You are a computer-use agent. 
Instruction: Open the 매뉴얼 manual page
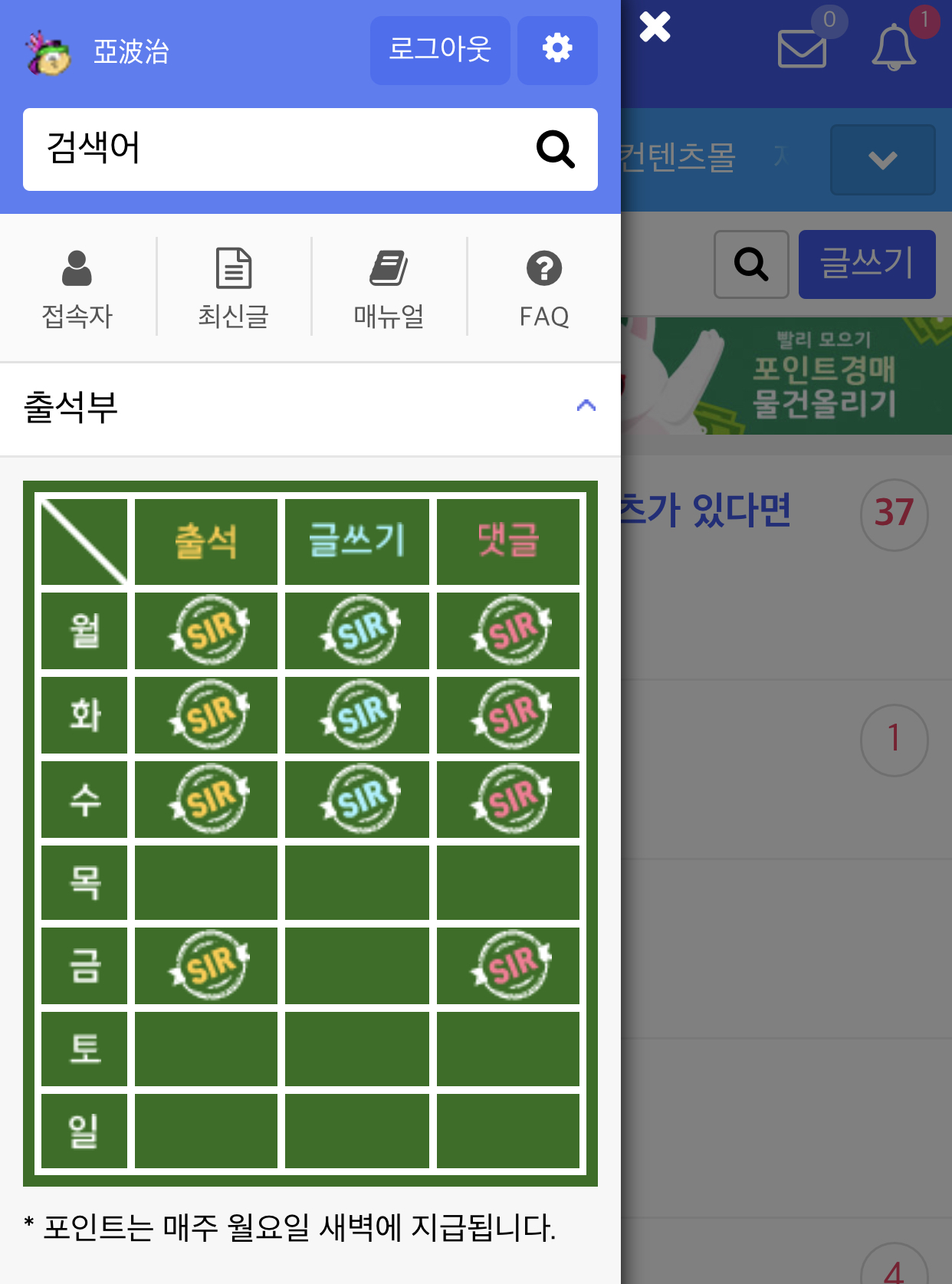(x=389, y=287)
